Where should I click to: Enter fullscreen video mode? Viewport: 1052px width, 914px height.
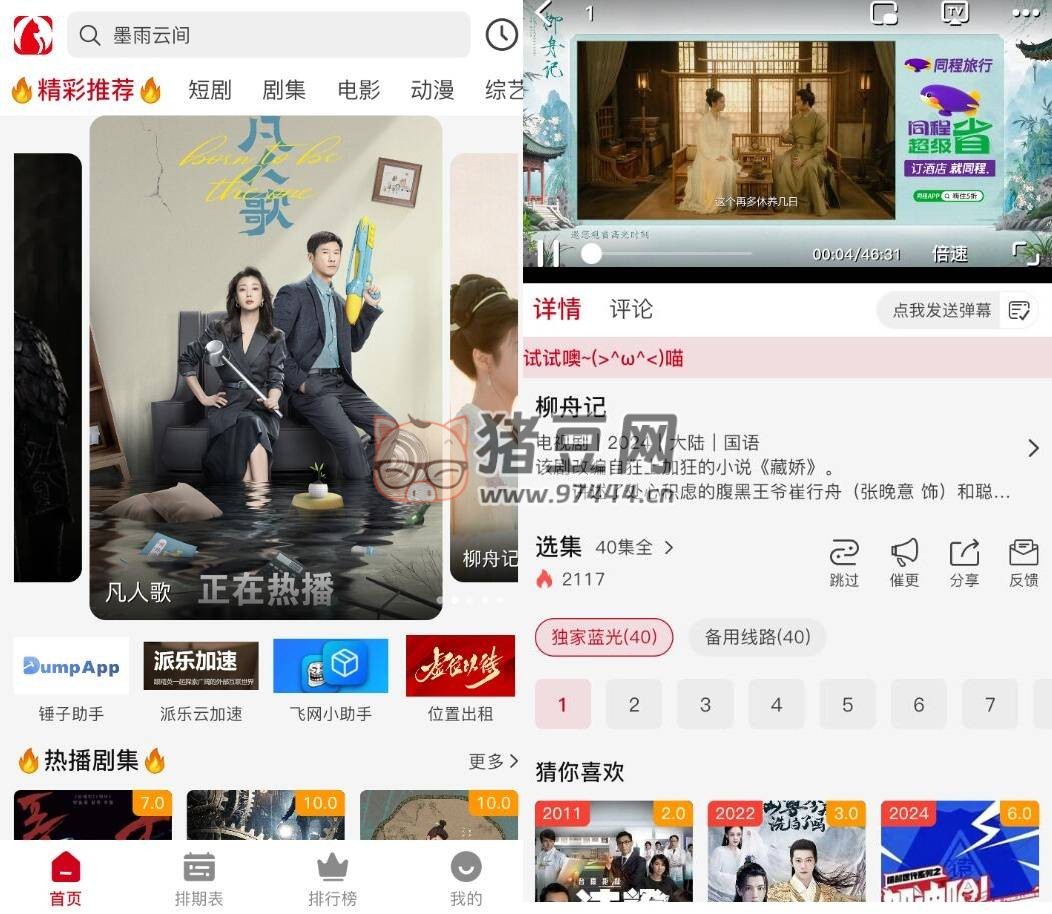click(x=1025, y=253)
